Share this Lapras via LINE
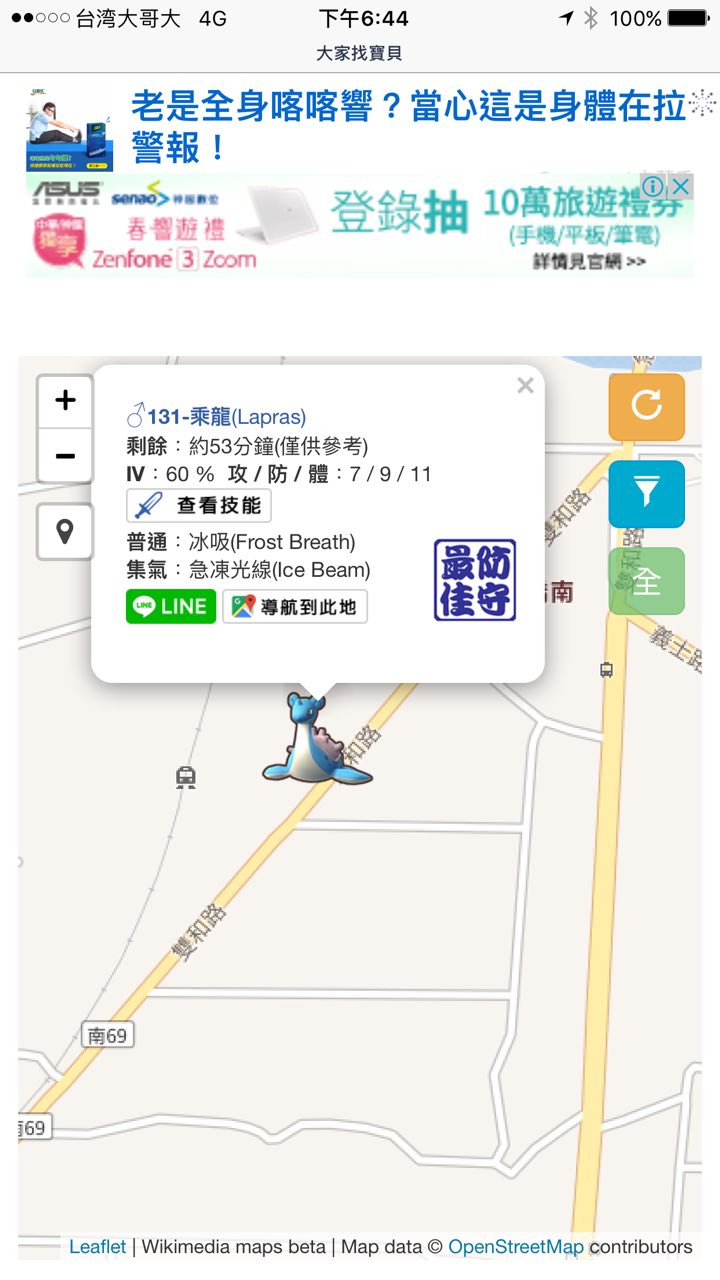Viewport: 720px width, 1280px height. [x=170, y=606]
